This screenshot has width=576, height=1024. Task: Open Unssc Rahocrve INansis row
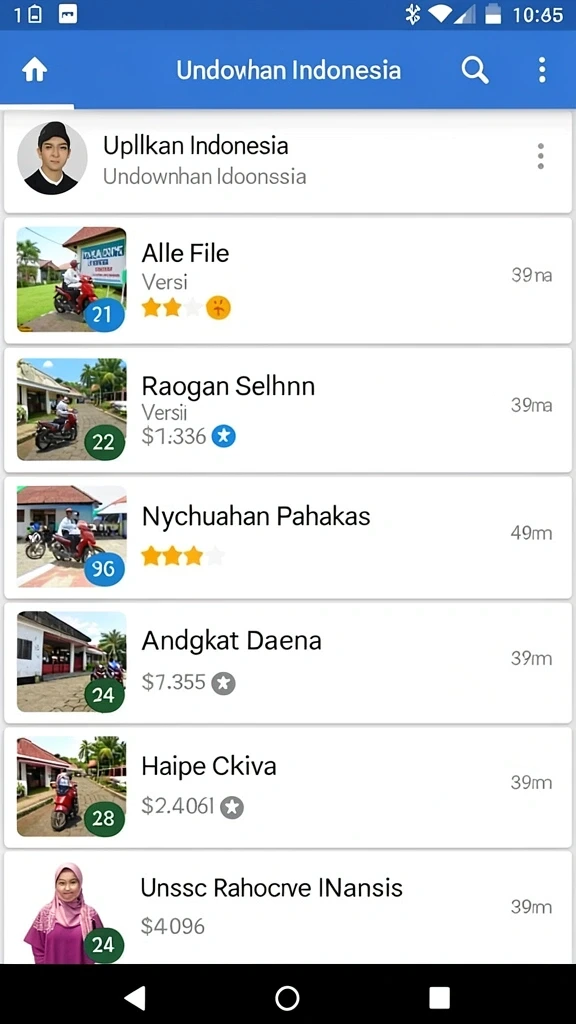click(x=288, y=908)
